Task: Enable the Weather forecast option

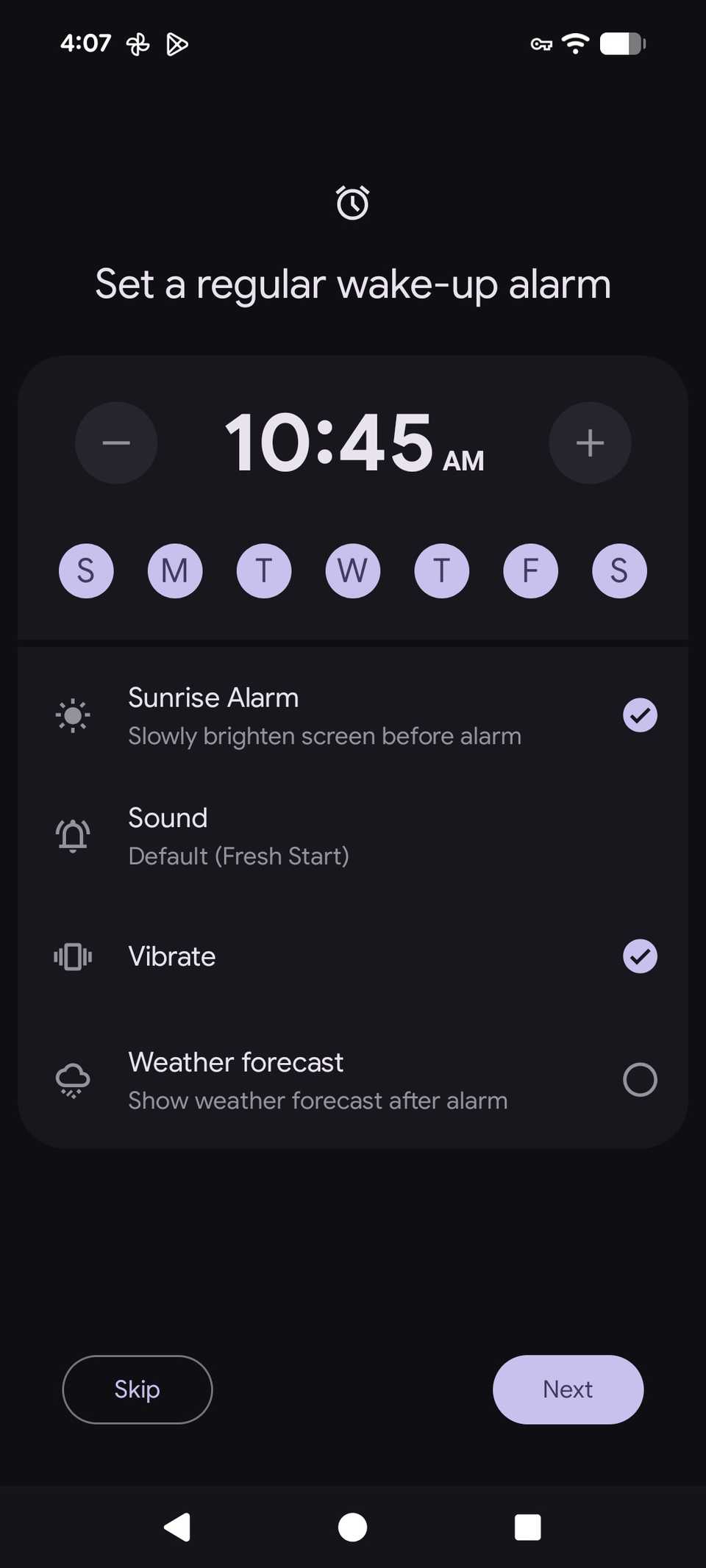Action: [x=639, y=1079]
